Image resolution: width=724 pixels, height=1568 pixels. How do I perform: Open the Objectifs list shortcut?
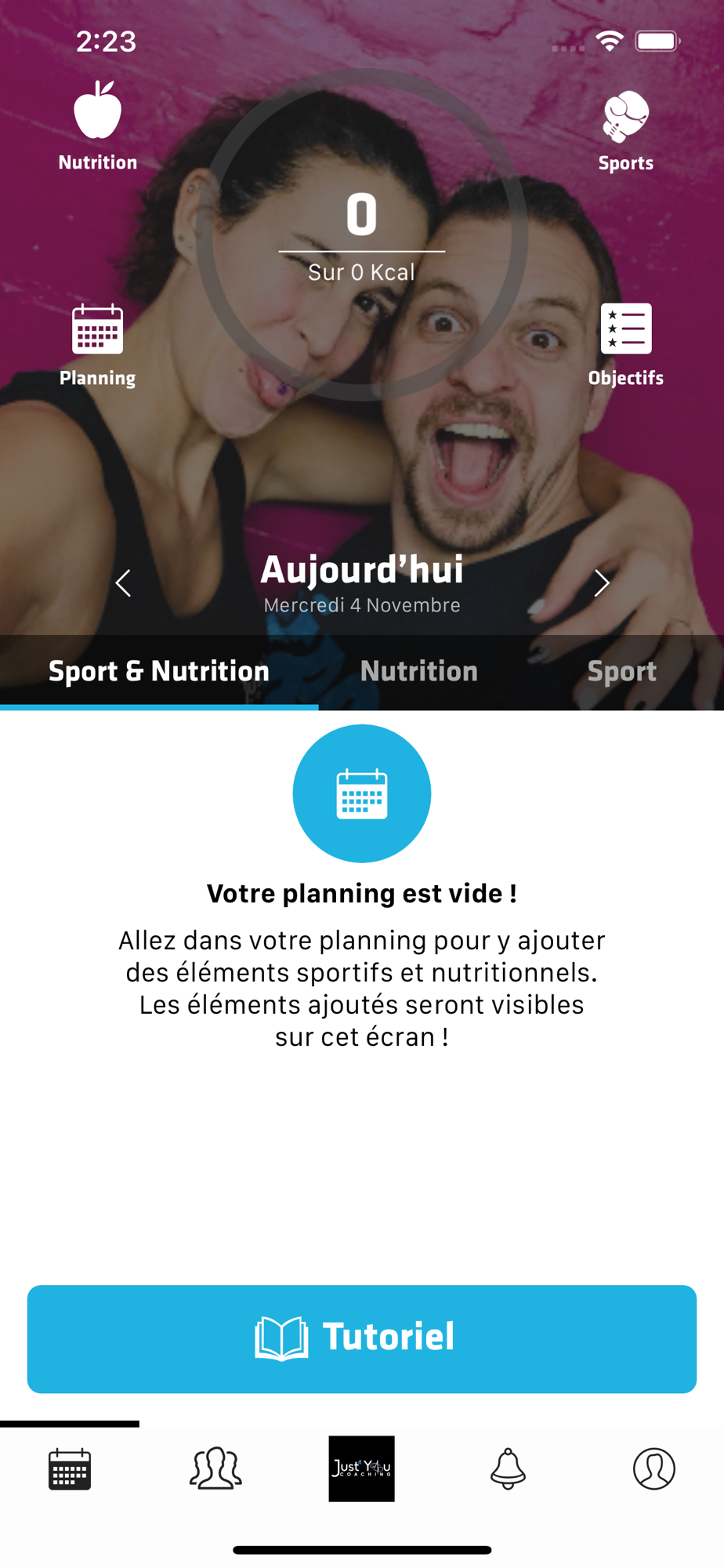(625, 343)
